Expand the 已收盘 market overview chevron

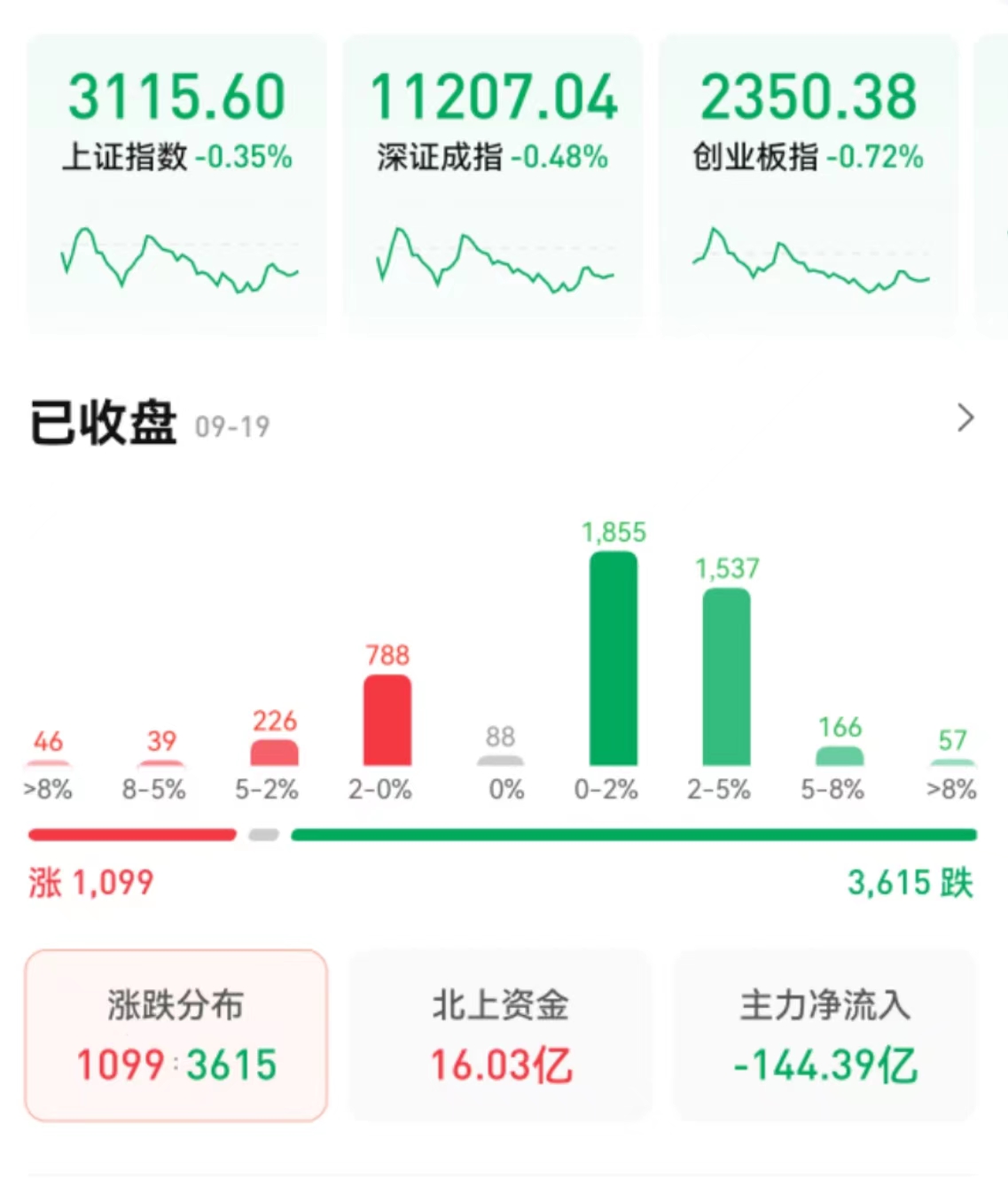click(x=965, y=418)
